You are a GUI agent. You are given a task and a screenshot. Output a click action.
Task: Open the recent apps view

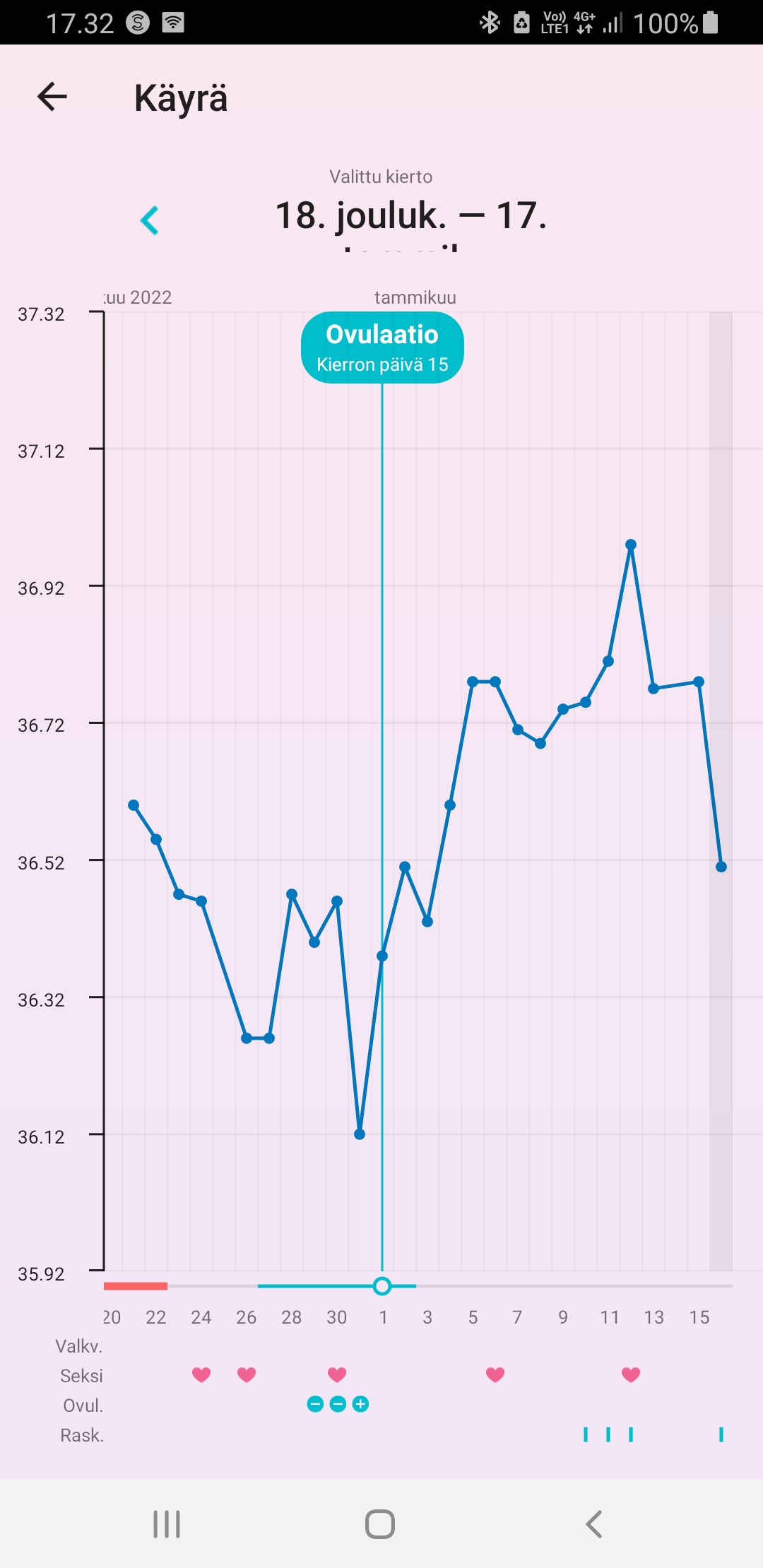(x=167, y=1524)
